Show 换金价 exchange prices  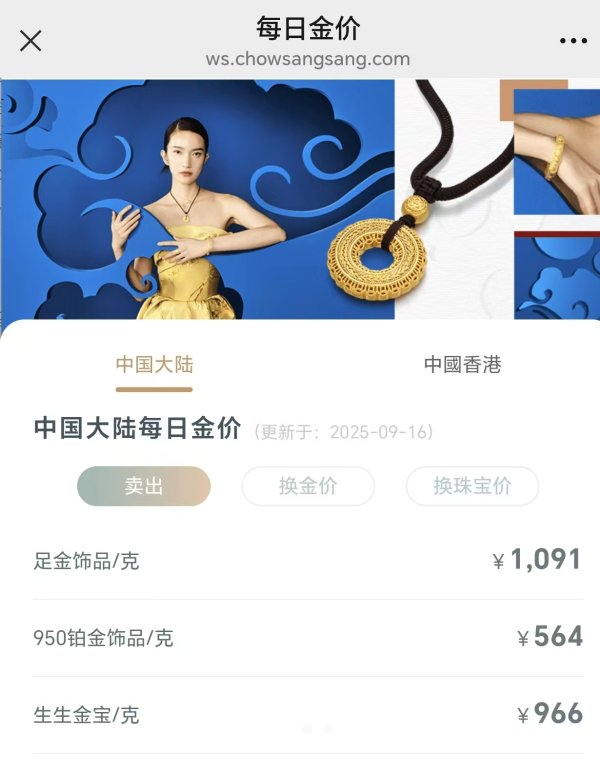[308, 487]
